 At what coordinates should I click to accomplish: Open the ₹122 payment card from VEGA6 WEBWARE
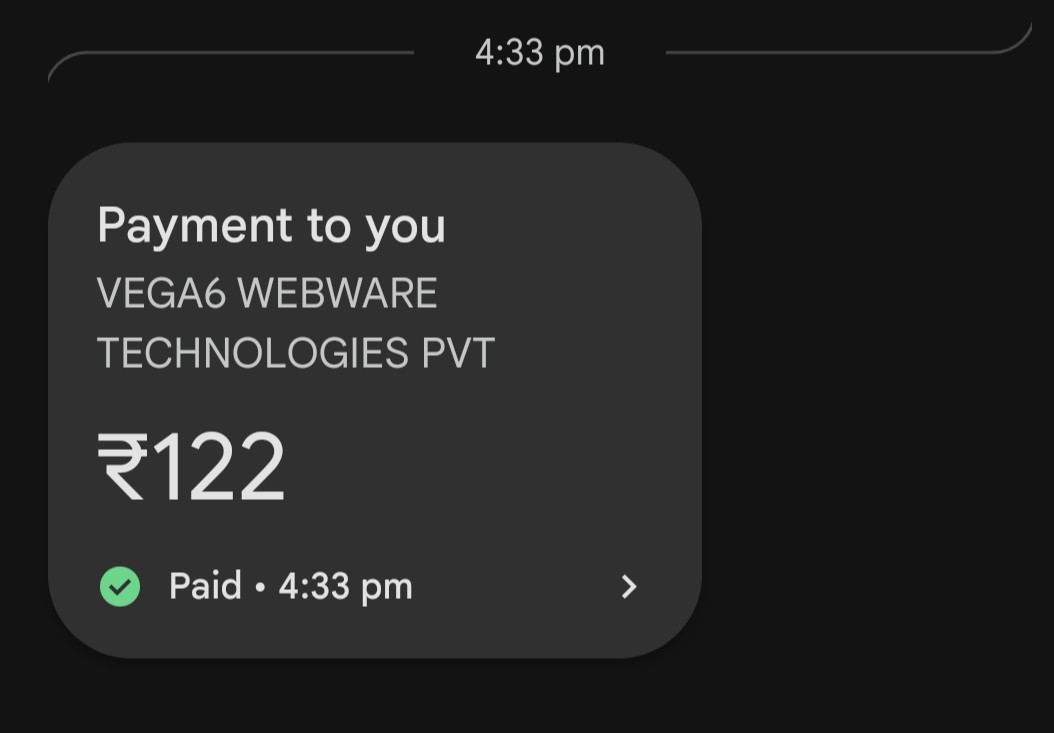coord(374,400)
